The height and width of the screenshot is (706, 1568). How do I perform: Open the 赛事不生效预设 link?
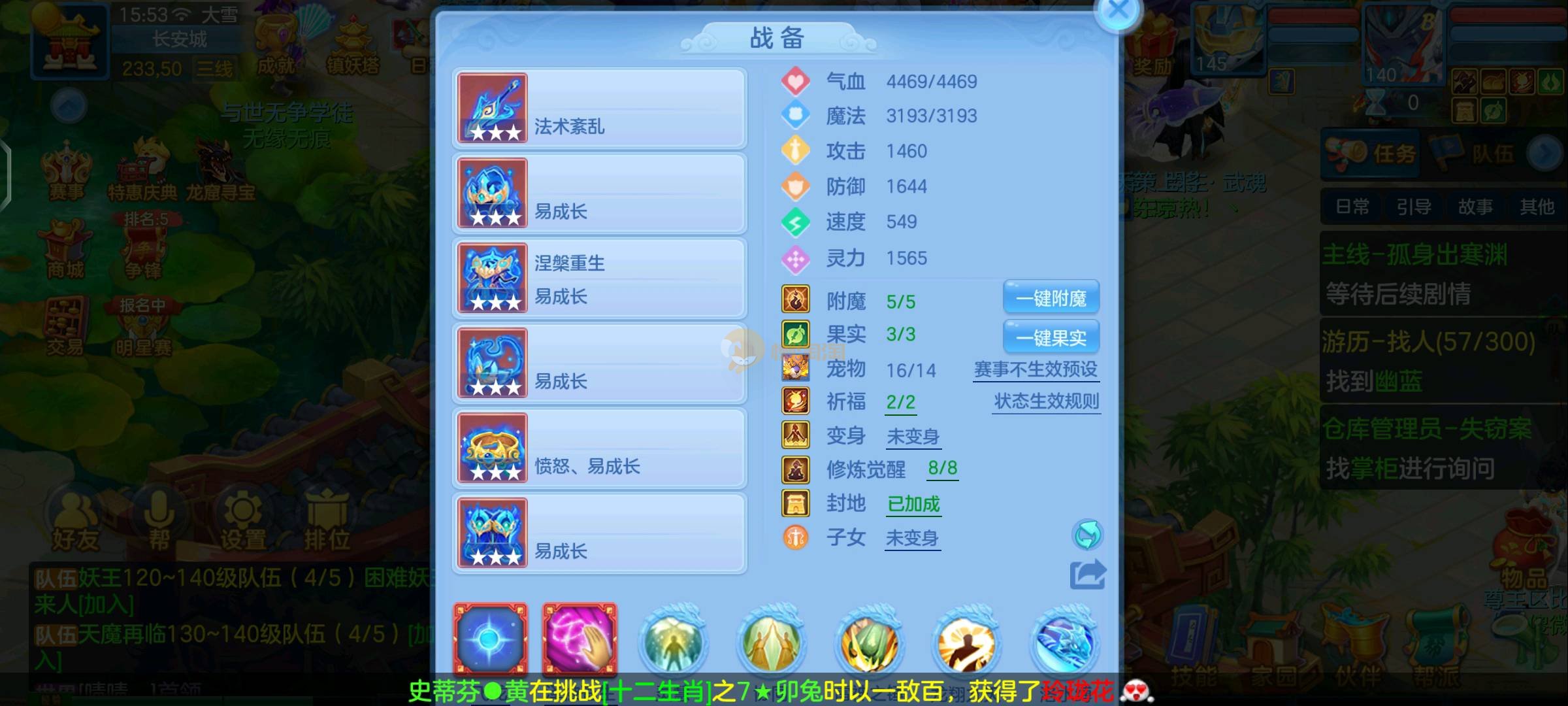click(x=1036, y=369)
